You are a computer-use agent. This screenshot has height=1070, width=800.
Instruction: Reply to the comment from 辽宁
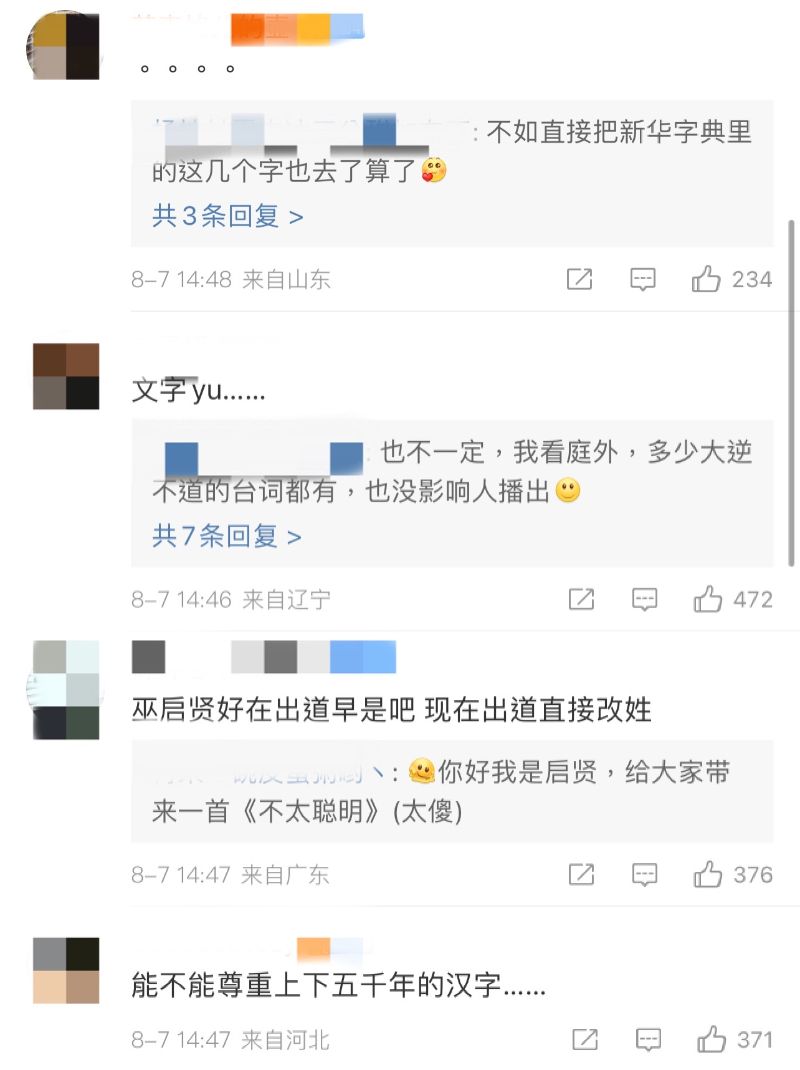(x=645, y=599)
